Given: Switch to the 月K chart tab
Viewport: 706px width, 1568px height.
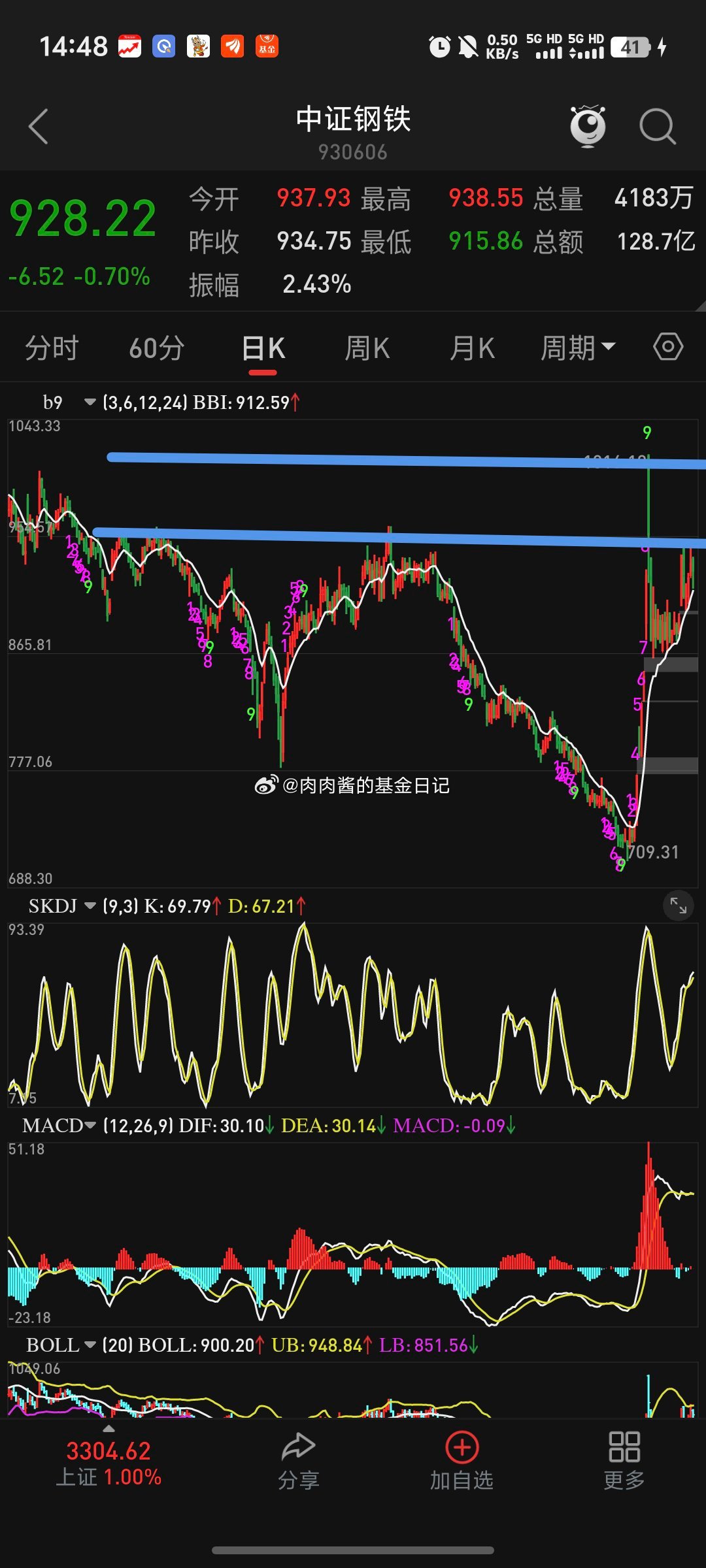Looking at the screenshot, I should point(472,348).
